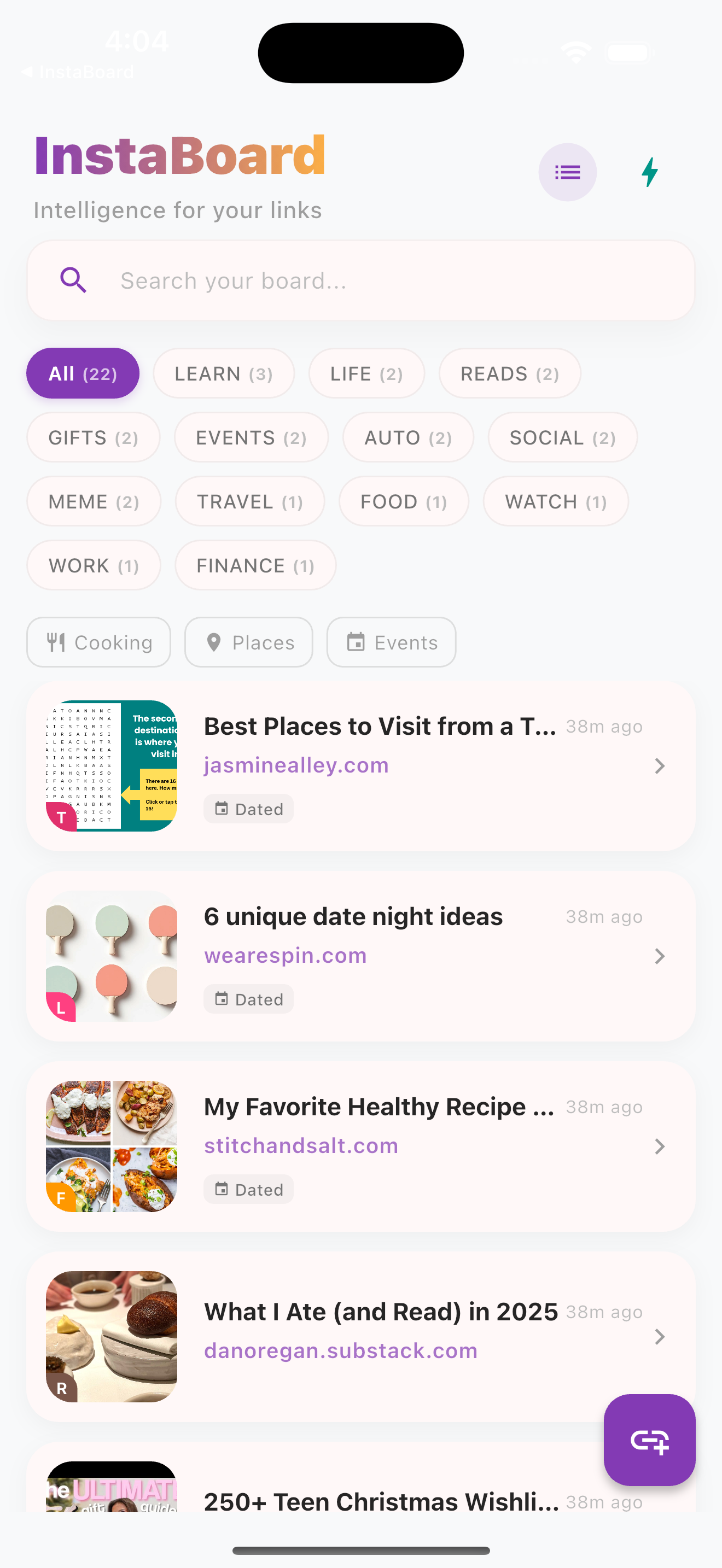This screenshot has width=722, height=1568.
Task: Toggle the TRAVEL category filter
Action: point(249,501)
